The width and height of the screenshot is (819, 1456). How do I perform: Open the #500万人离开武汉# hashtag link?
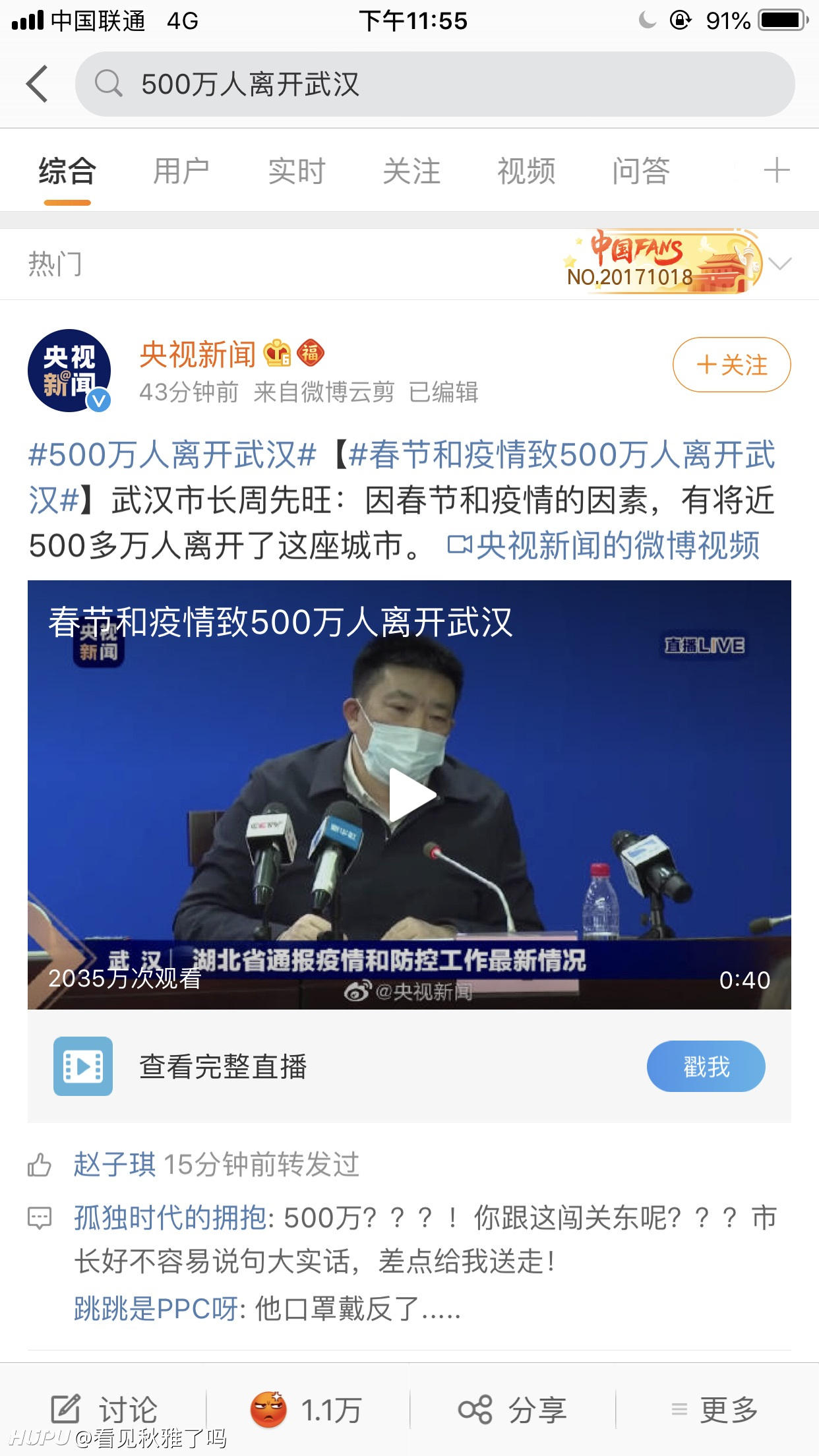[172, 455]
